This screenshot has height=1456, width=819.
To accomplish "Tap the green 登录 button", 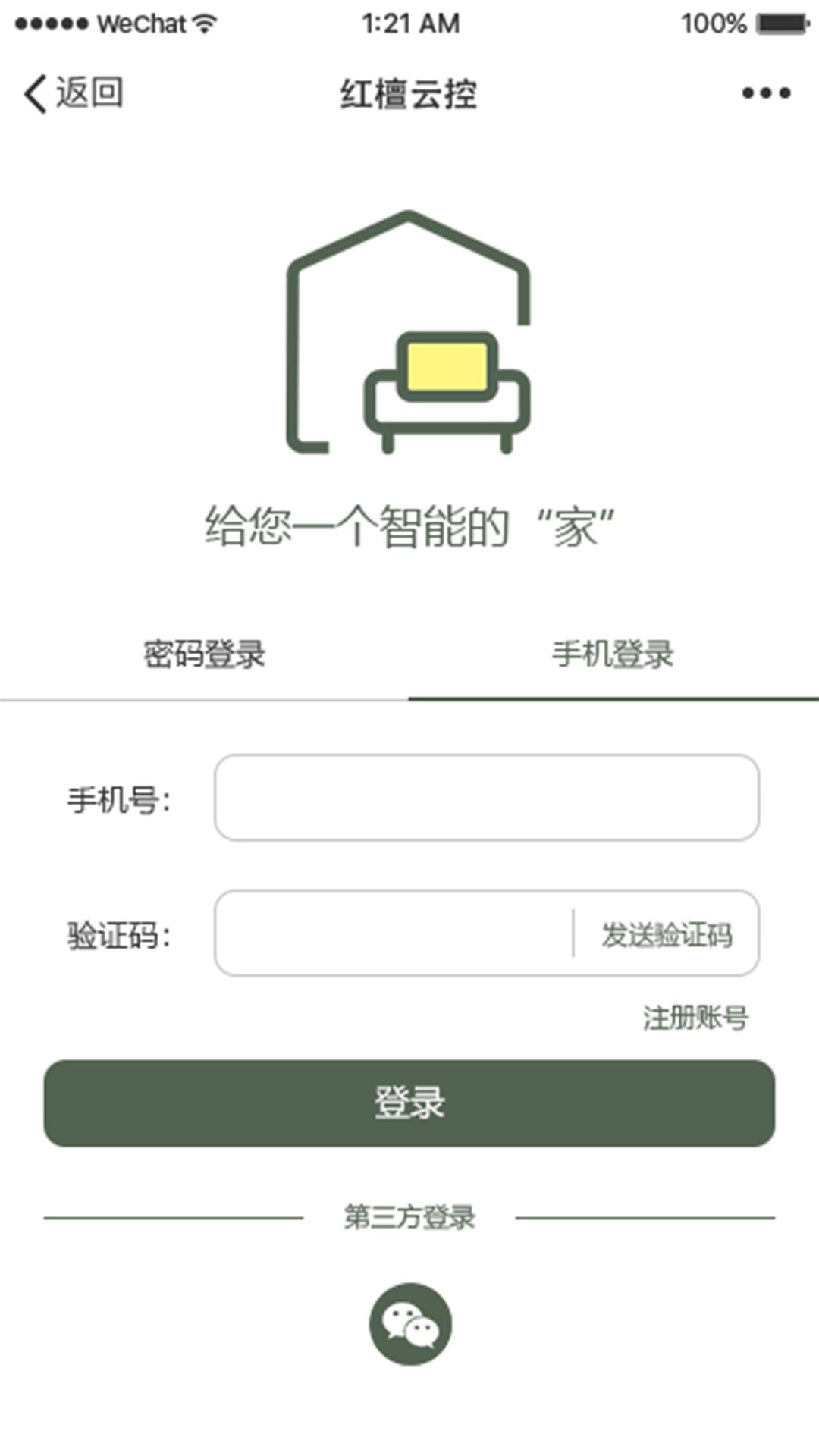I will [x=409, y=1103].
